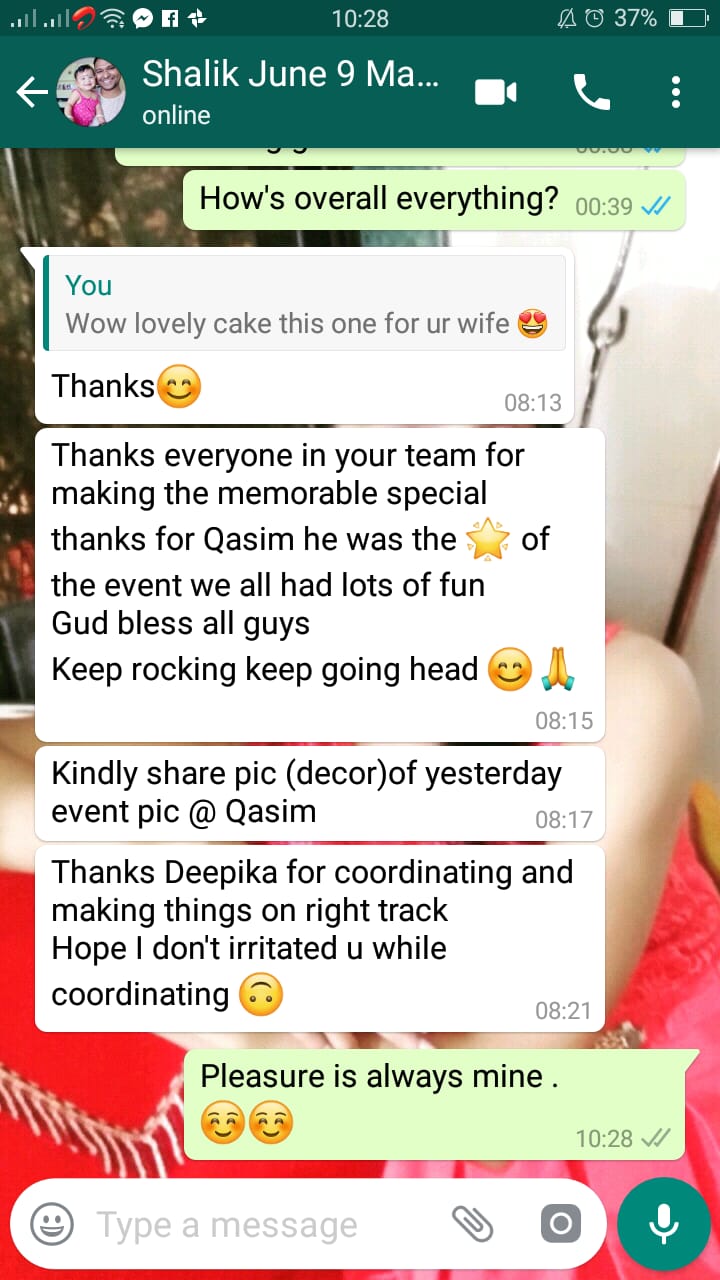Tap the microphone to record voice message
Viewport: 720px width, 1280px height.
tap(663, 1223)
